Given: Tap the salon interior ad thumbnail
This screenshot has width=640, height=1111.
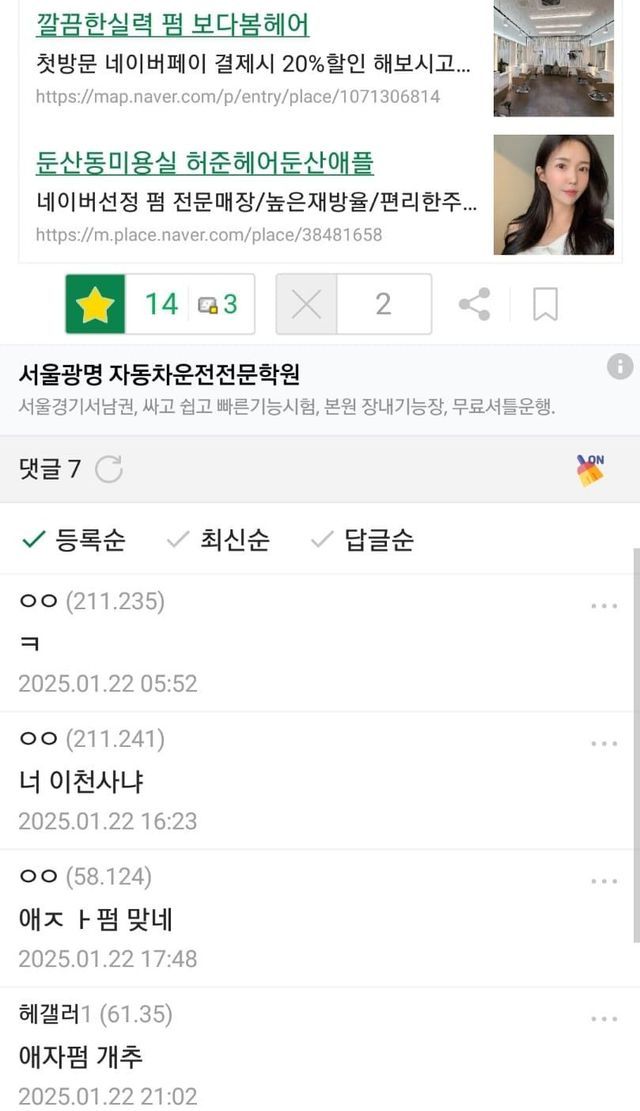Looking at the screenshot, I should (x=554, y=58).
